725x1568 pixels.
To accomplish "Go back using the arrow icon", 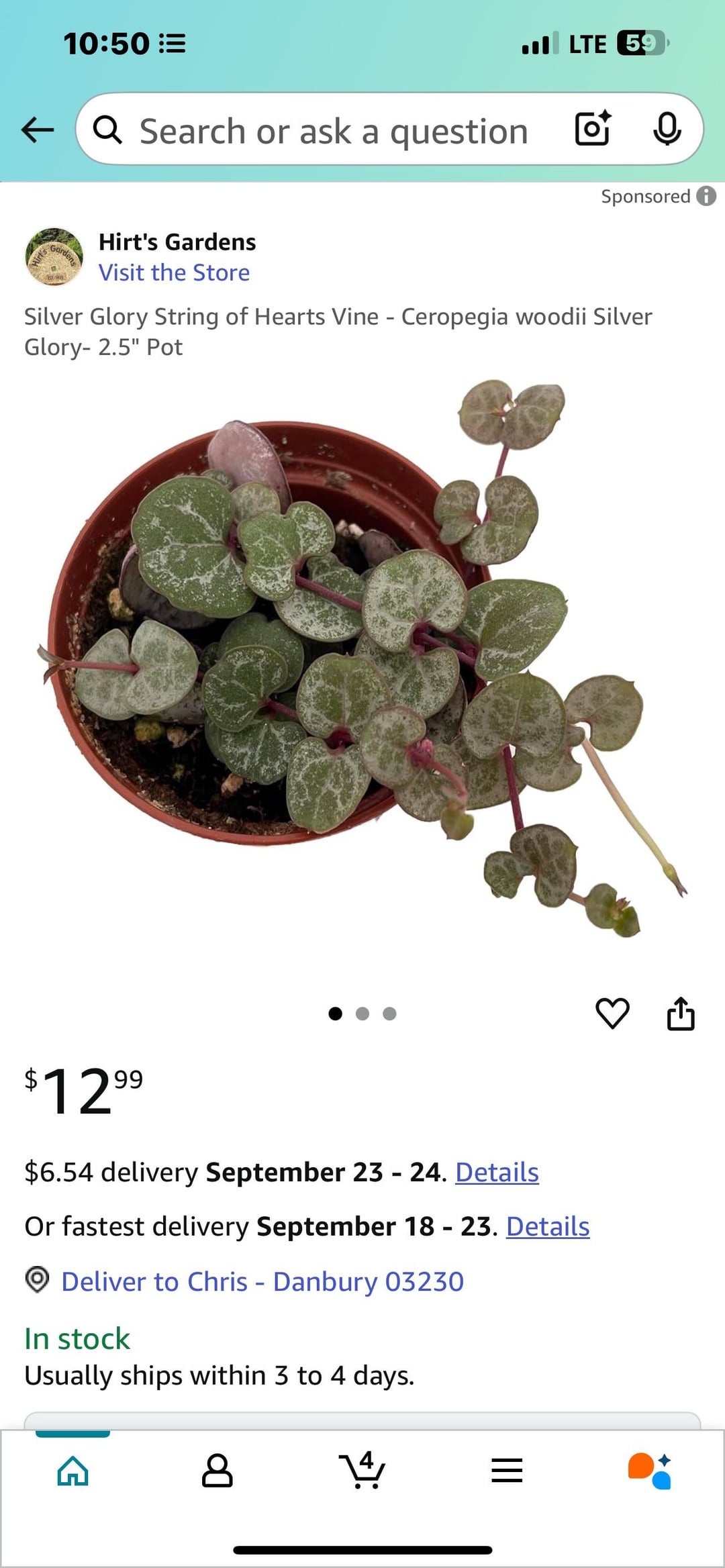I will coord(38,130).
